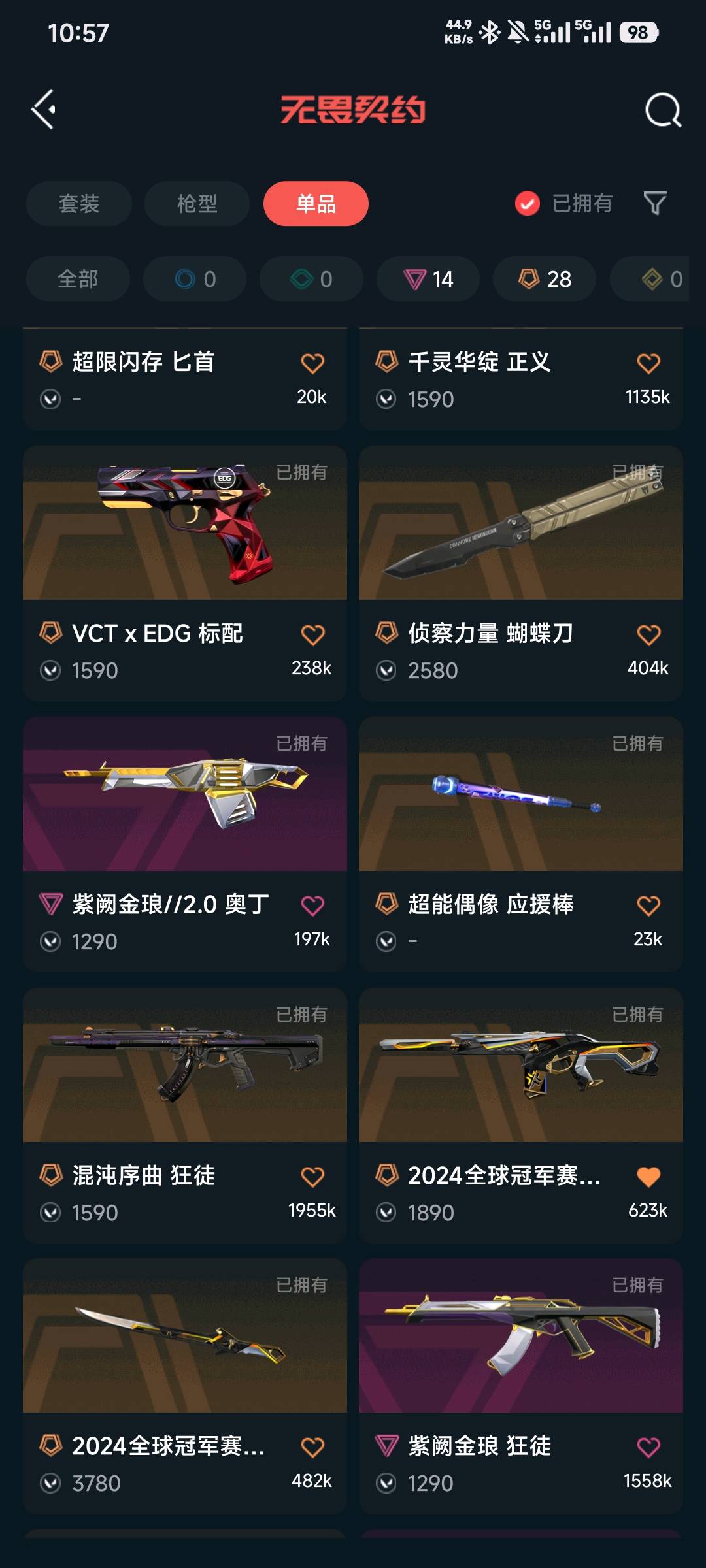The width and height of the screenshot is (706, 1568).
Task: Filter by the purple tier chip showing 14
Action: click(x=428, y=279)
